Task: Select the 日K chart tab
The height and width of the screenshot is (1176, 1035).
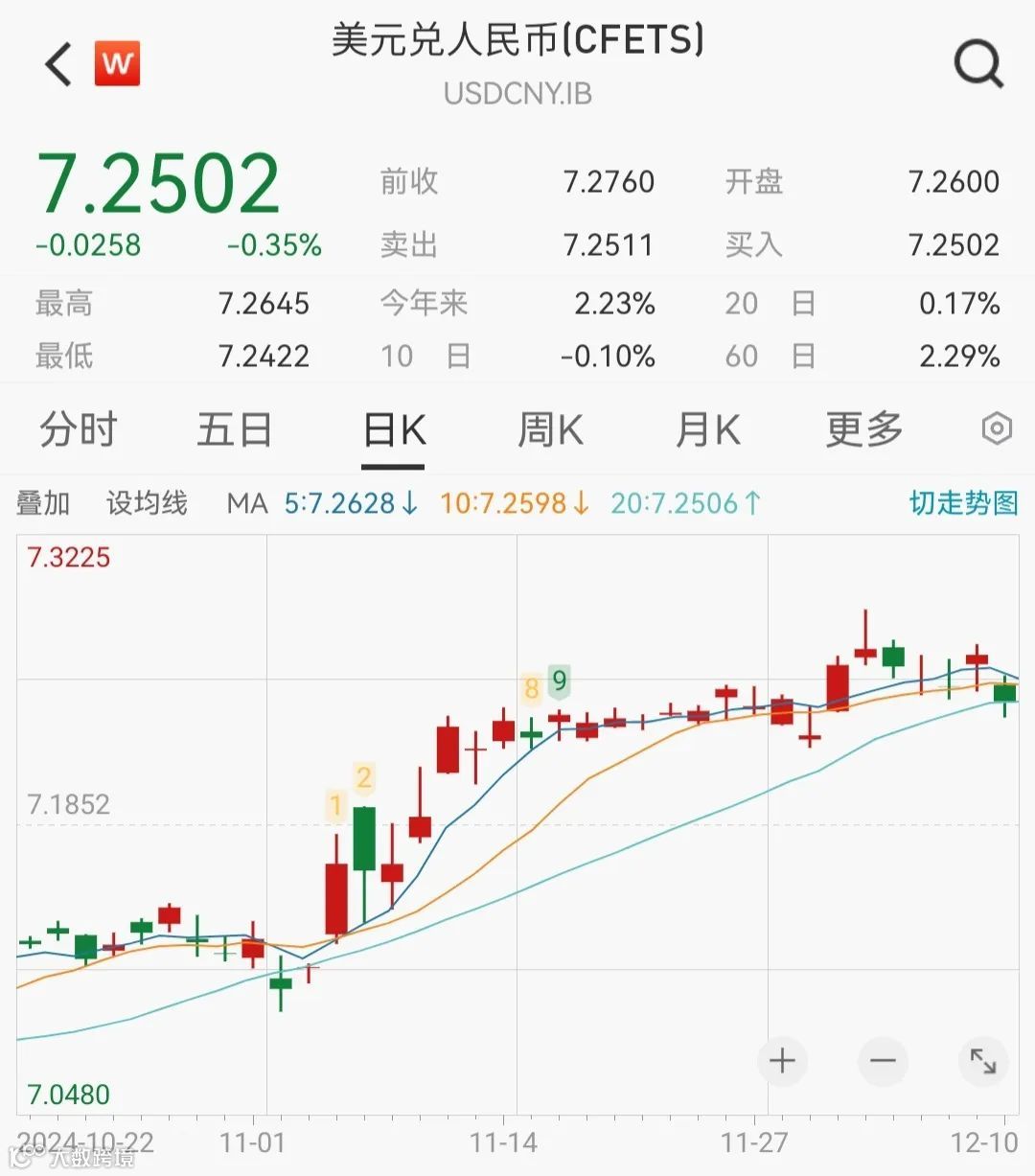Action: click(x=394, y=430)
